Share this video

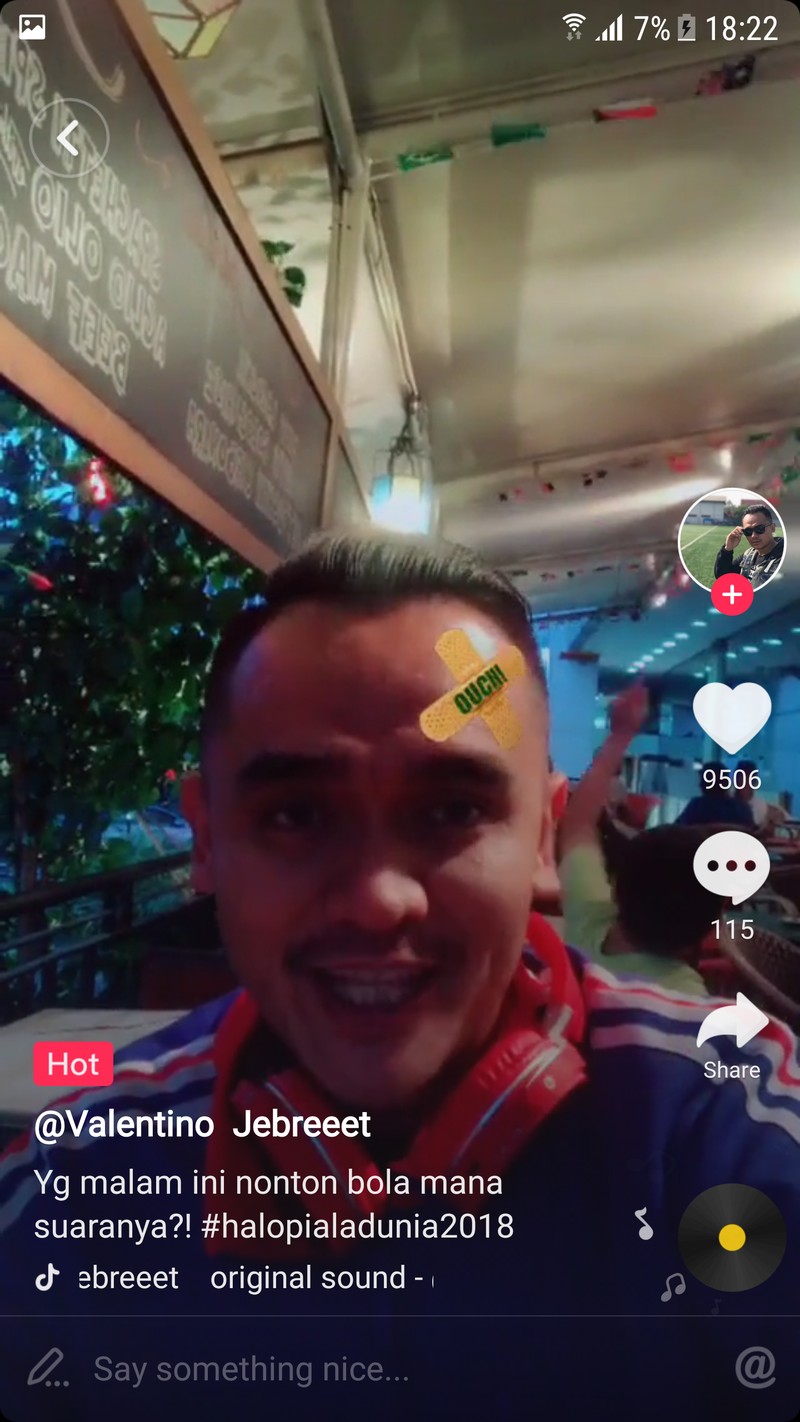(732, 1022)
